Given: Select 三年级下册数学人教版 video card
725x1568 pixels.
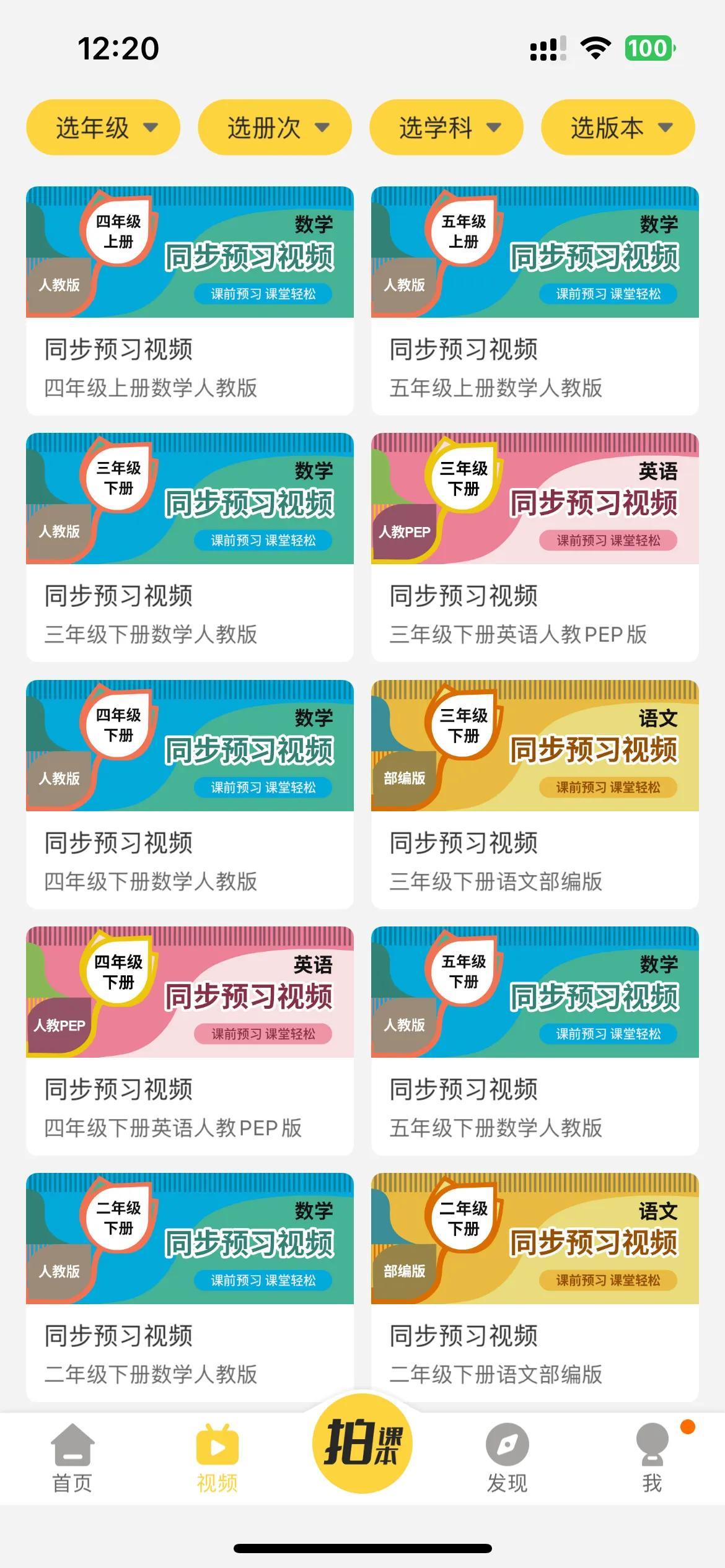Looking at the screenshot, I should [190, 547].
